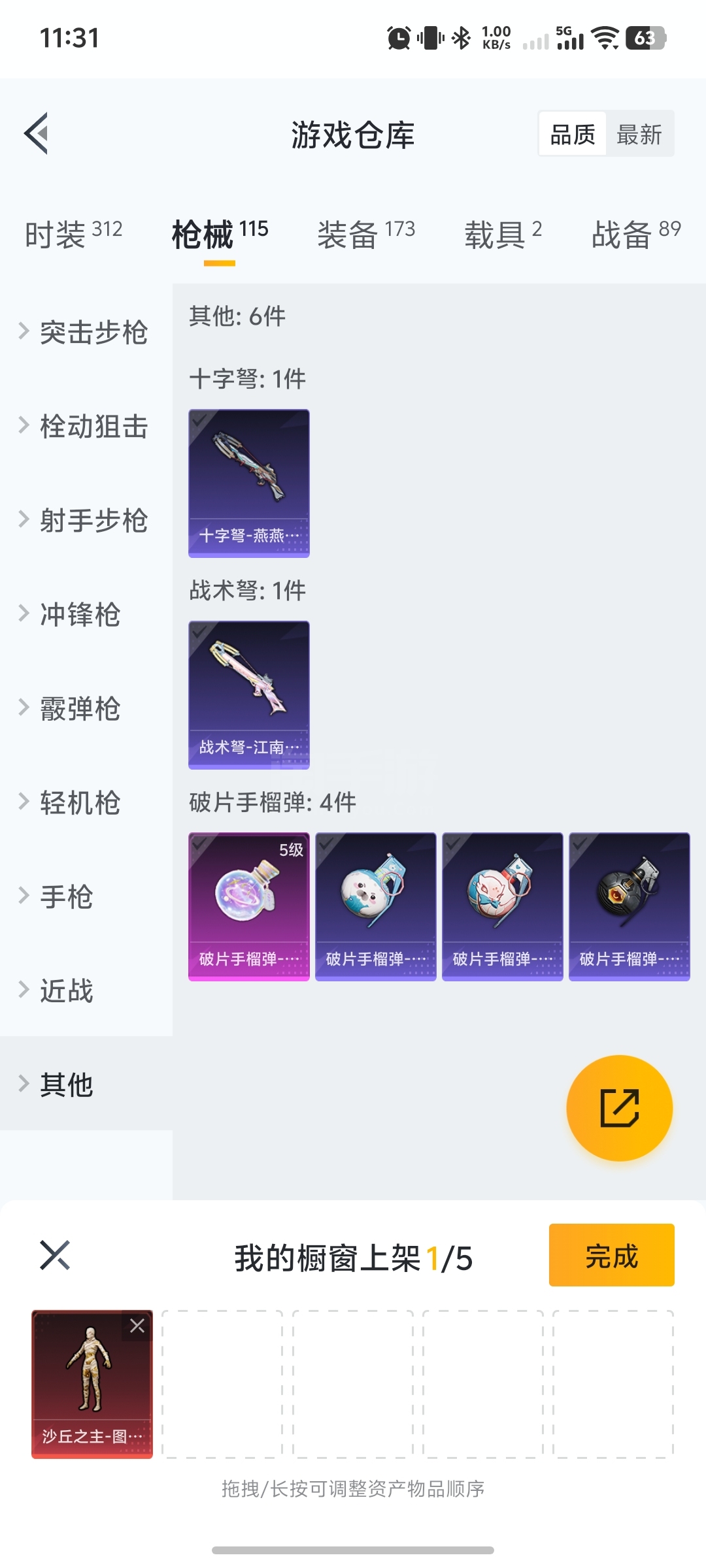Switch to the 时装 tab
Viewport: 706px width, 1568px height.
coord(73,234)
